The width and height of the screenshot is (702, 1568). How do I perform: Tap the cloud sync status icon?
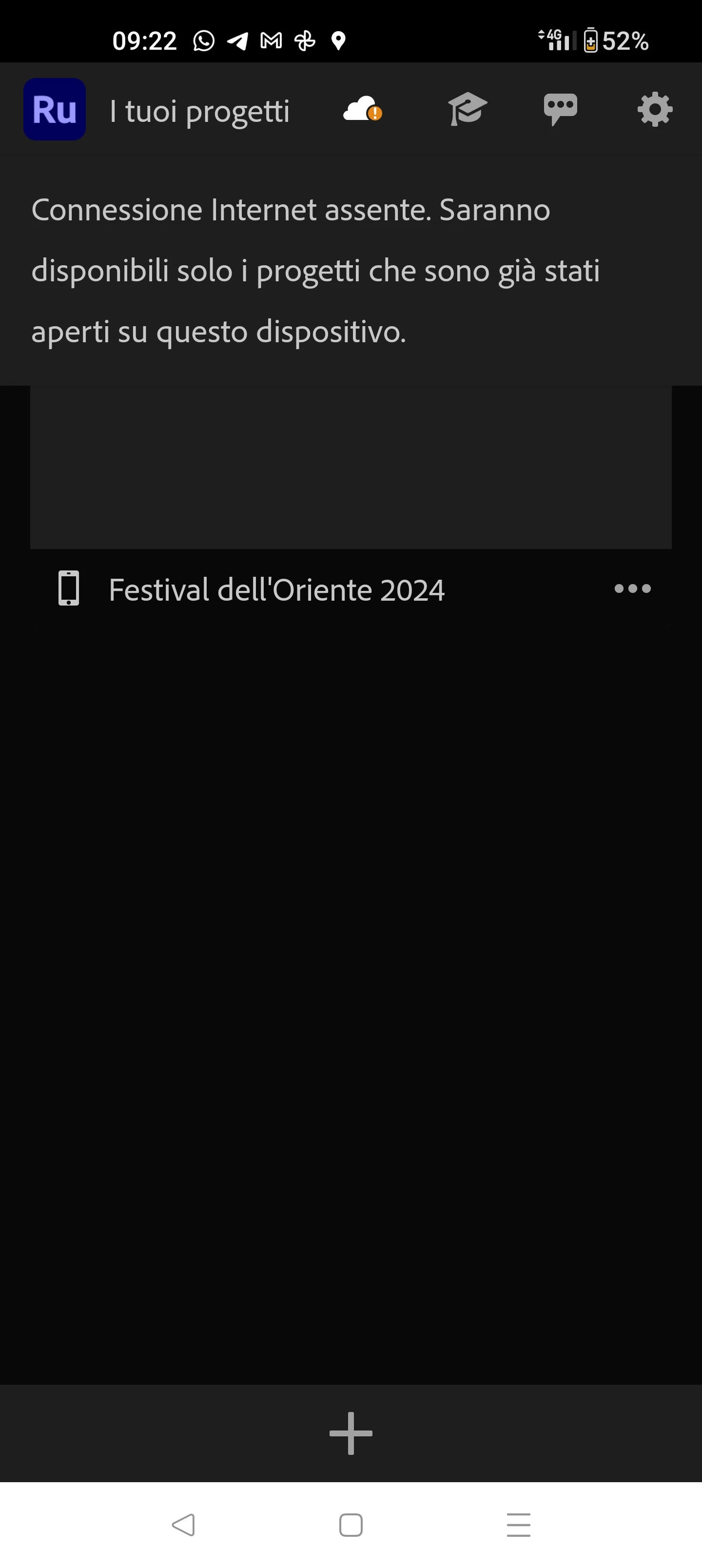point(362,110)
